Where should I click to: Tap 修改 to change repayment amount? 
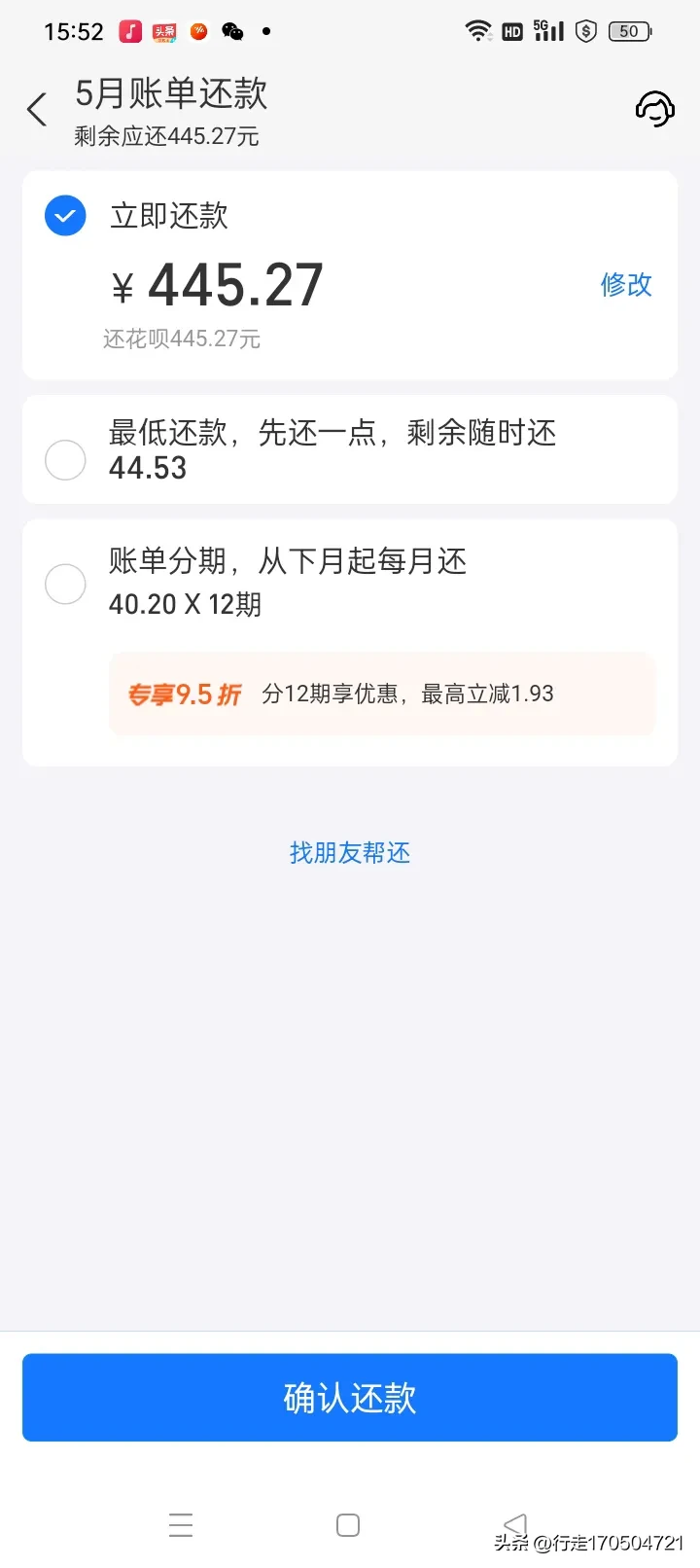click(626, 285)
